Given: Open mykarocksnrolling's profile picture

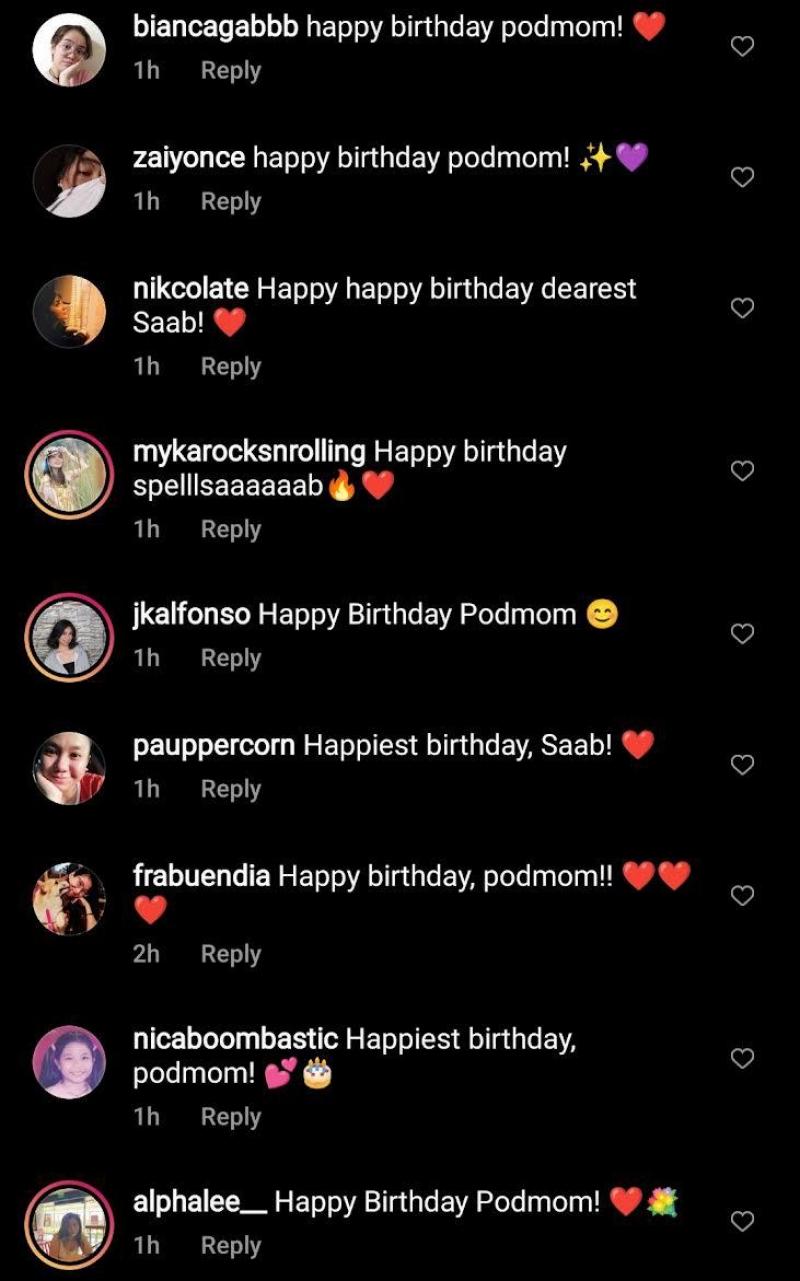Looking at the screenshot, I should pyautogui.click(x=69, y=475).
